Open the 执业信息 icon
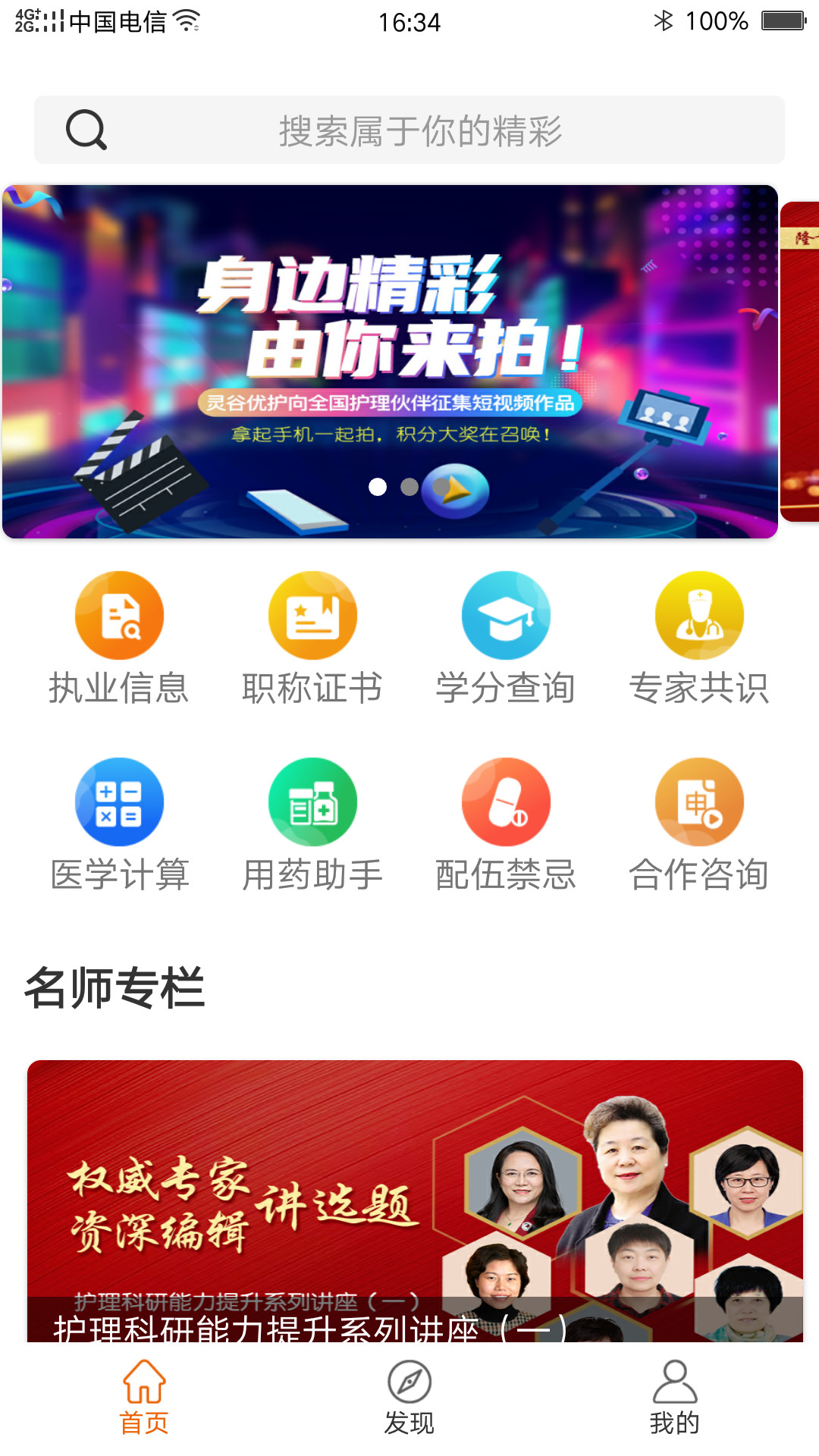Image resolution: width=819 pixels, height=1456 pixels. coord(118,616)
